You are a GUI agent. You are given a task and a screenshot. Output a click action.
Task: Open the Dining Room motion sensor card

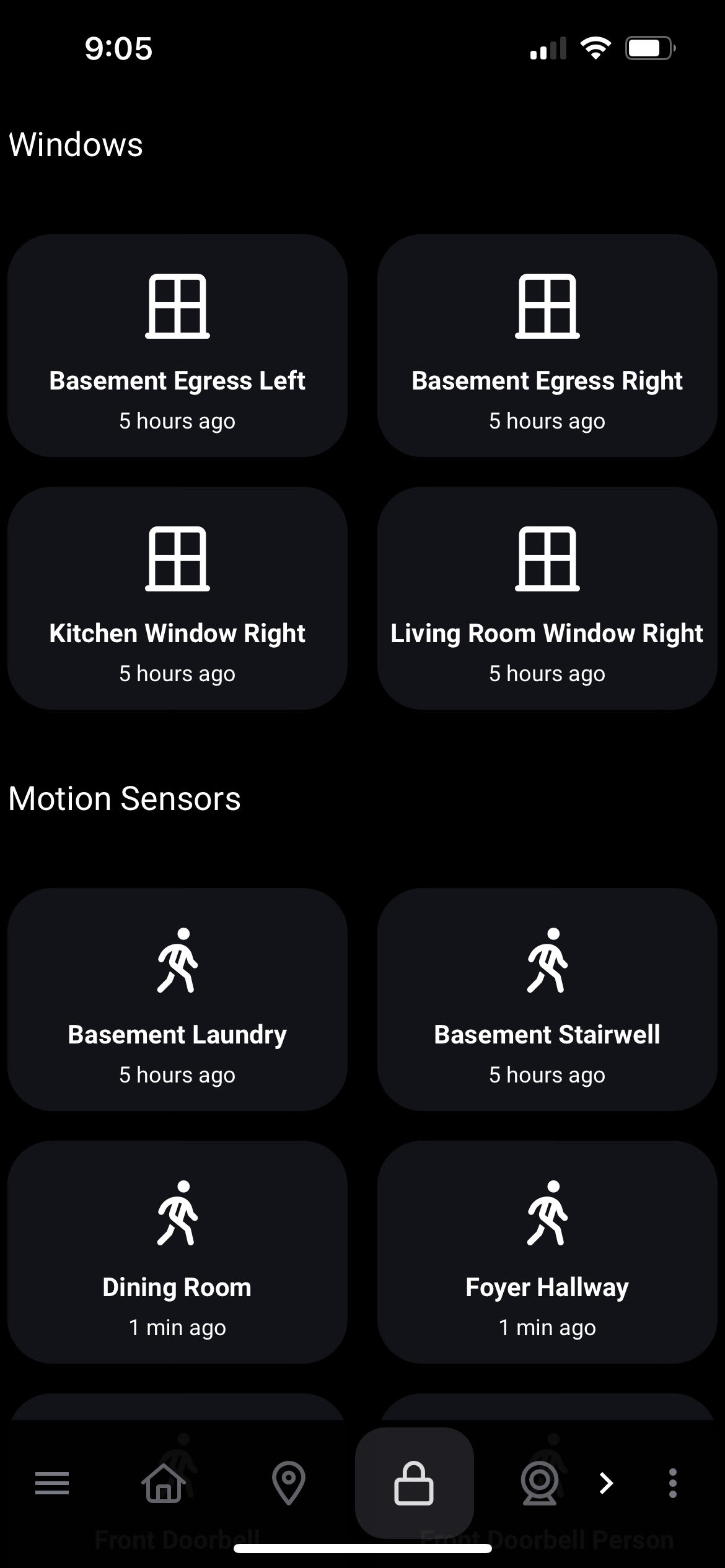[177, 1252]
